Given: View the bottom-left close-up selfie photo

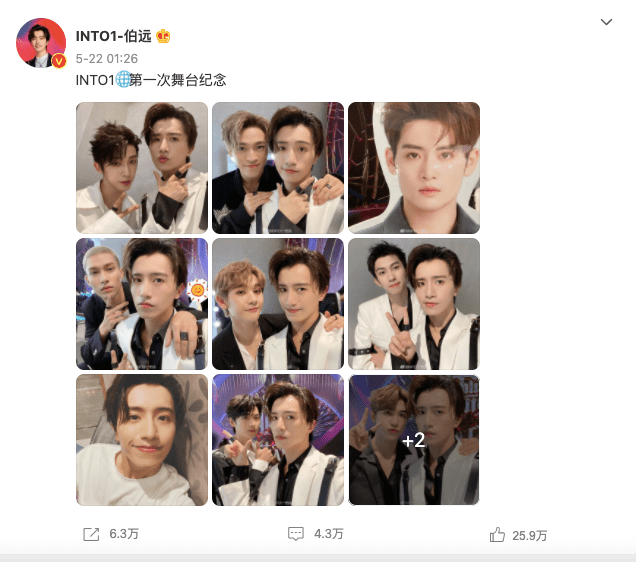Looking at the screenshot, I should [142, 440].
